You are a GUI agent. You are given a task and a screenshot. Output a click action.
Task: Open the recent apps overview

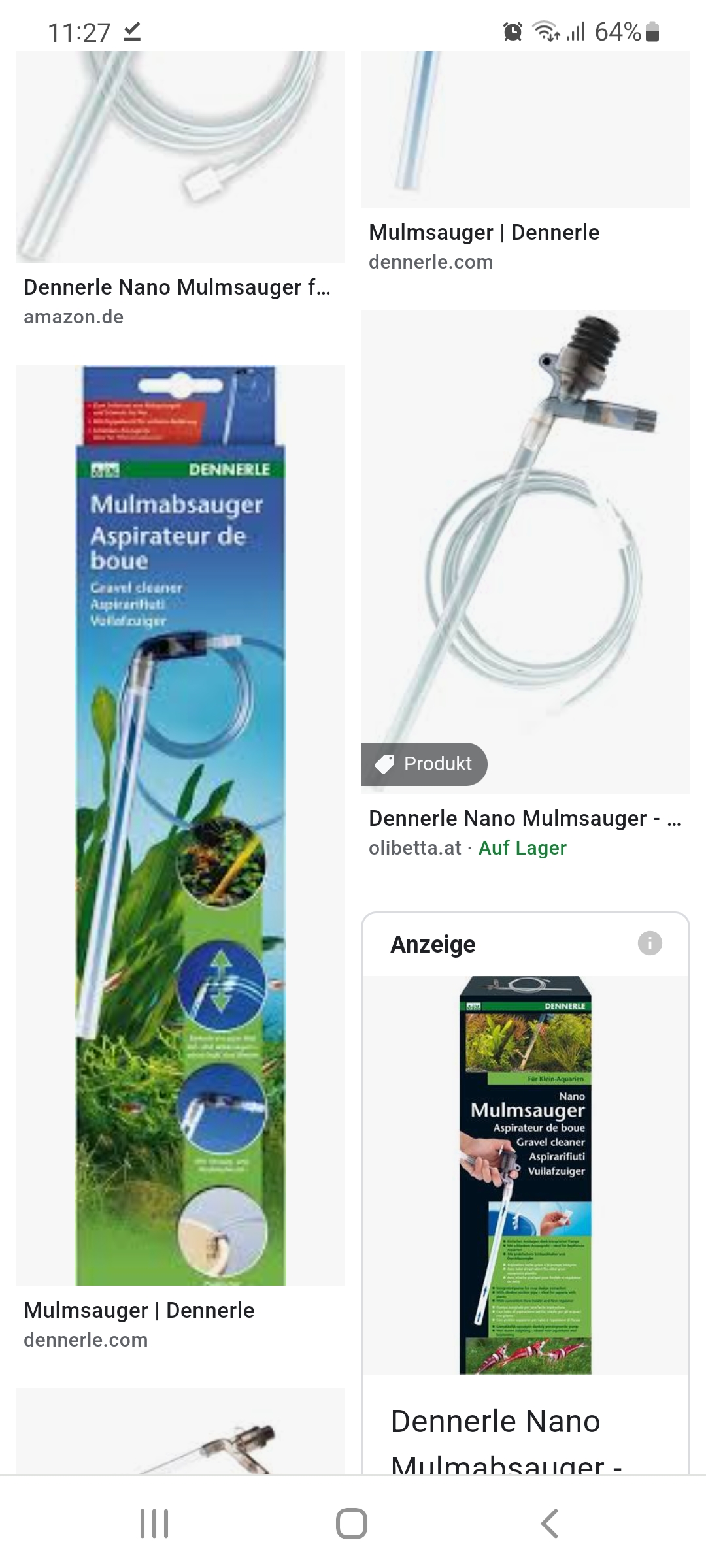(x=155, y=1524)
